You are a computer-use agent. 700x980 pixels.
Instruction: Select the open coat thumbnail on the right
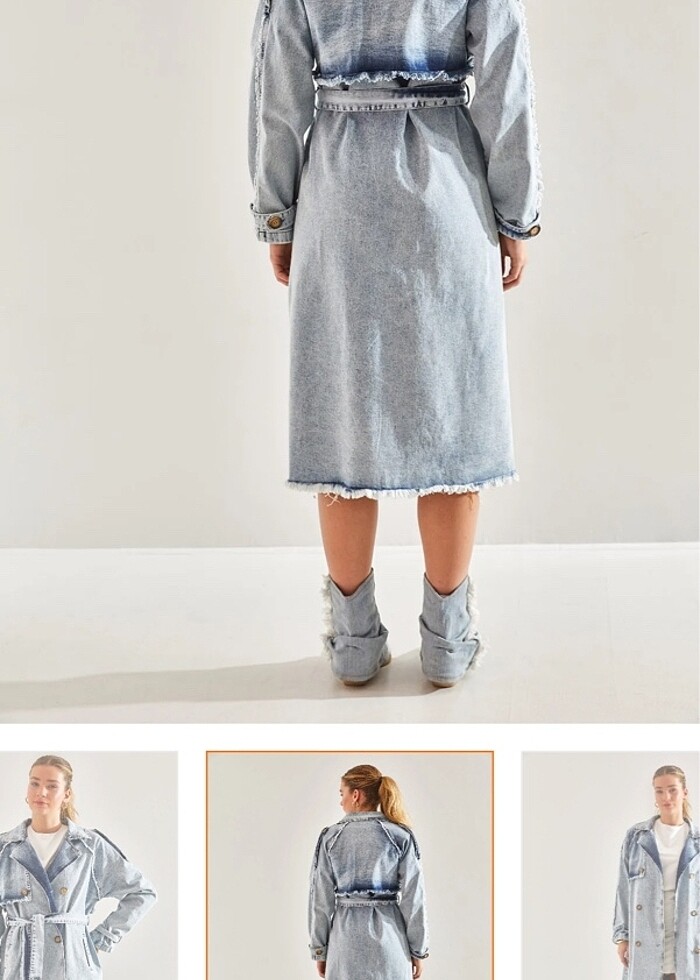pos(612,866)
